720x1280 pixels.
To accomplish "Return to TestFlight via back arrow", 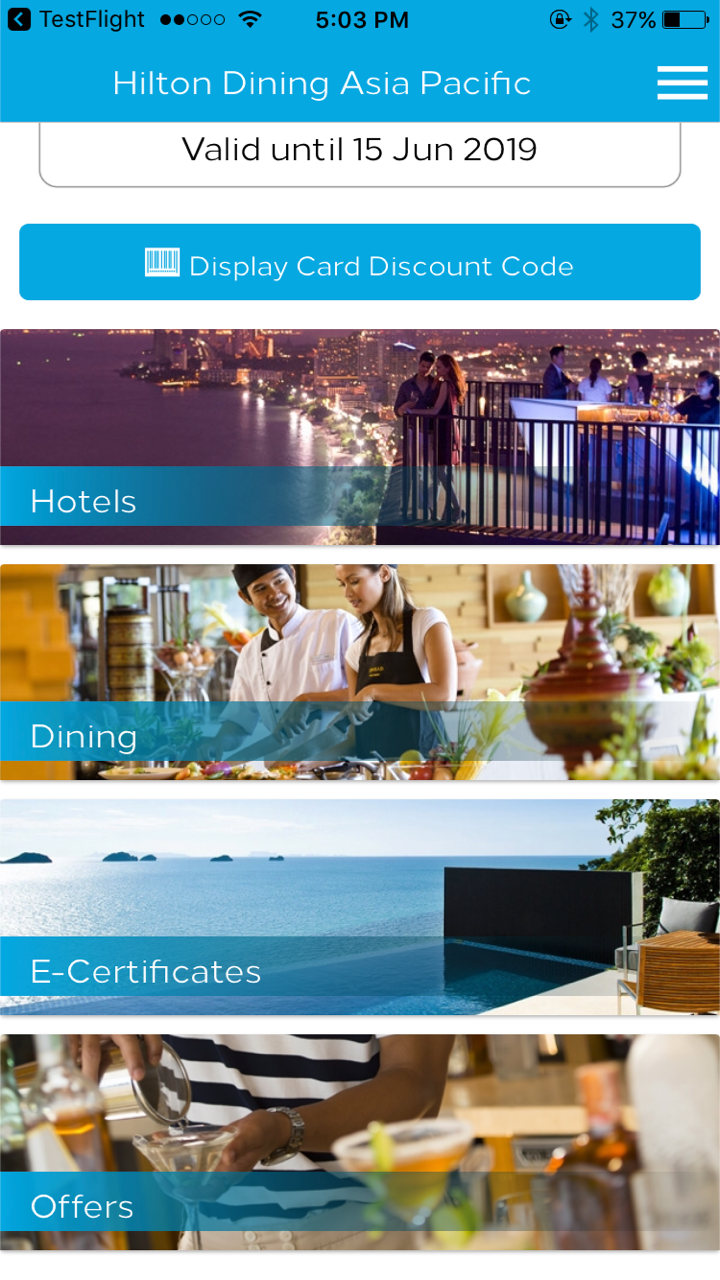I will coord(19,20).
